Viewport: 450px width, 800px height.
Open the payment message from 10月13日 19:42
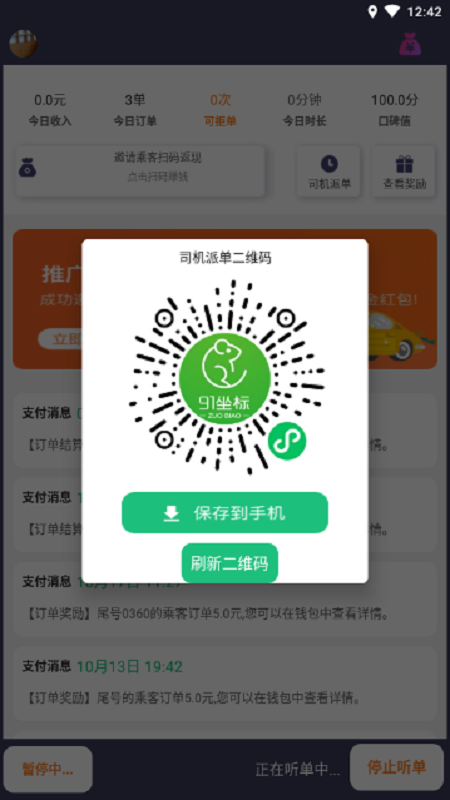click(224, 684)
